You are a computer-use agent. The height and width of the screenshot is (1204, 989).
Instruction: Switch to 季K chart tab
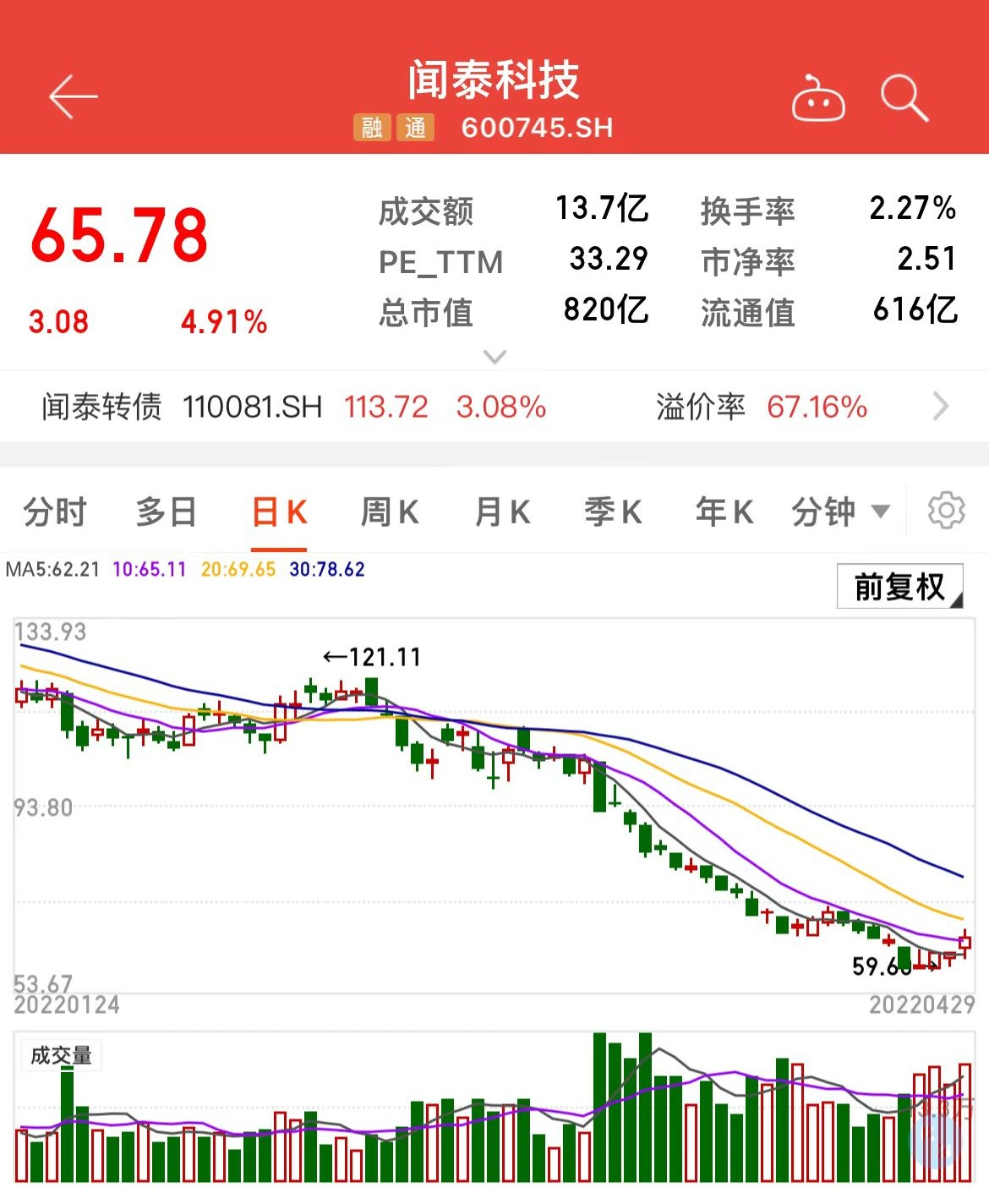click(x=613, y=512)
